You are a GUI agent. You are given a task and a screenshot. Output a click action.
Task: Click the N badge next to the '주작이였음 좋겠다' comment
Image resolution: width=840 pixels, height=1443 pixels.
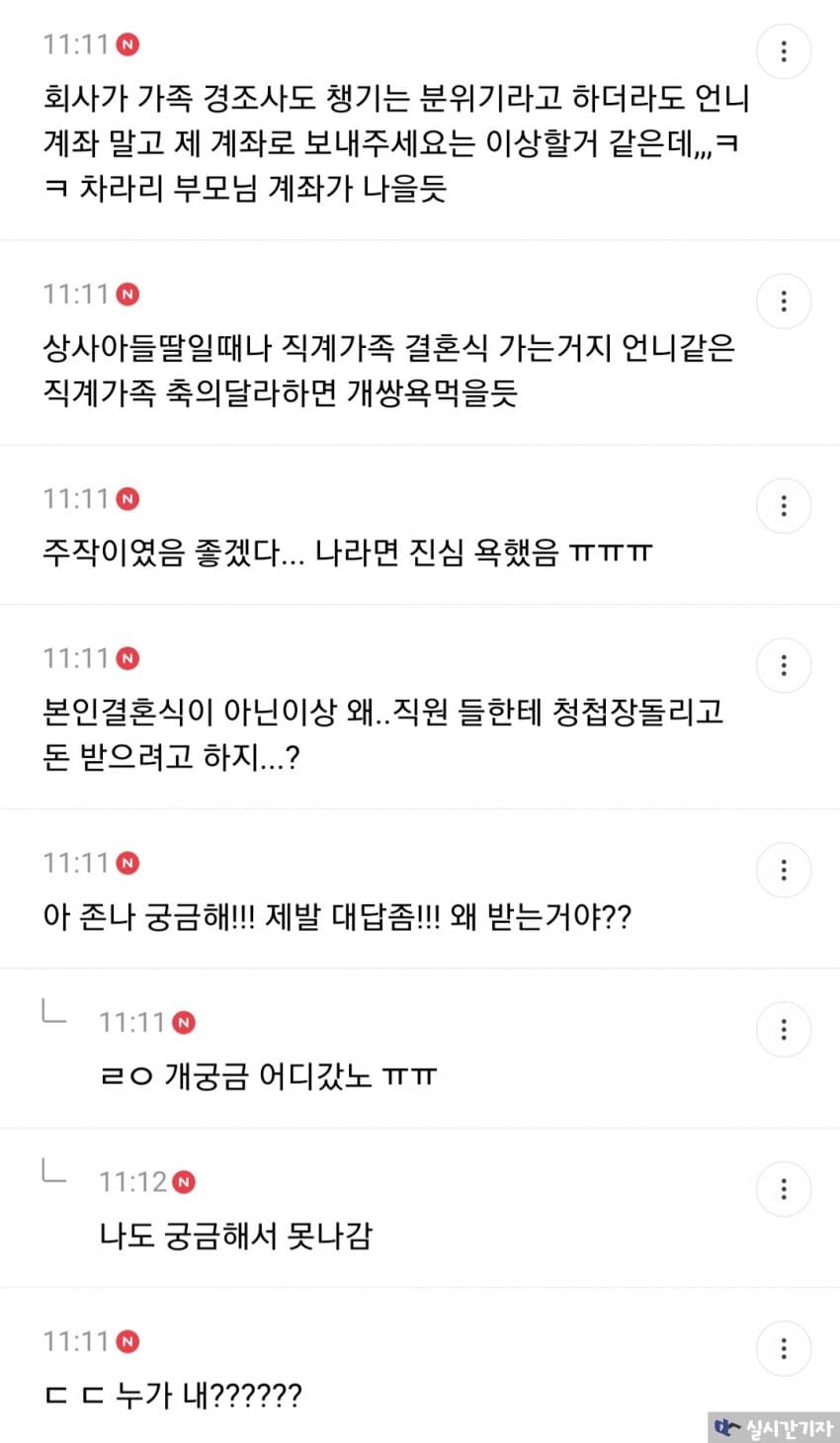point(129,499)
